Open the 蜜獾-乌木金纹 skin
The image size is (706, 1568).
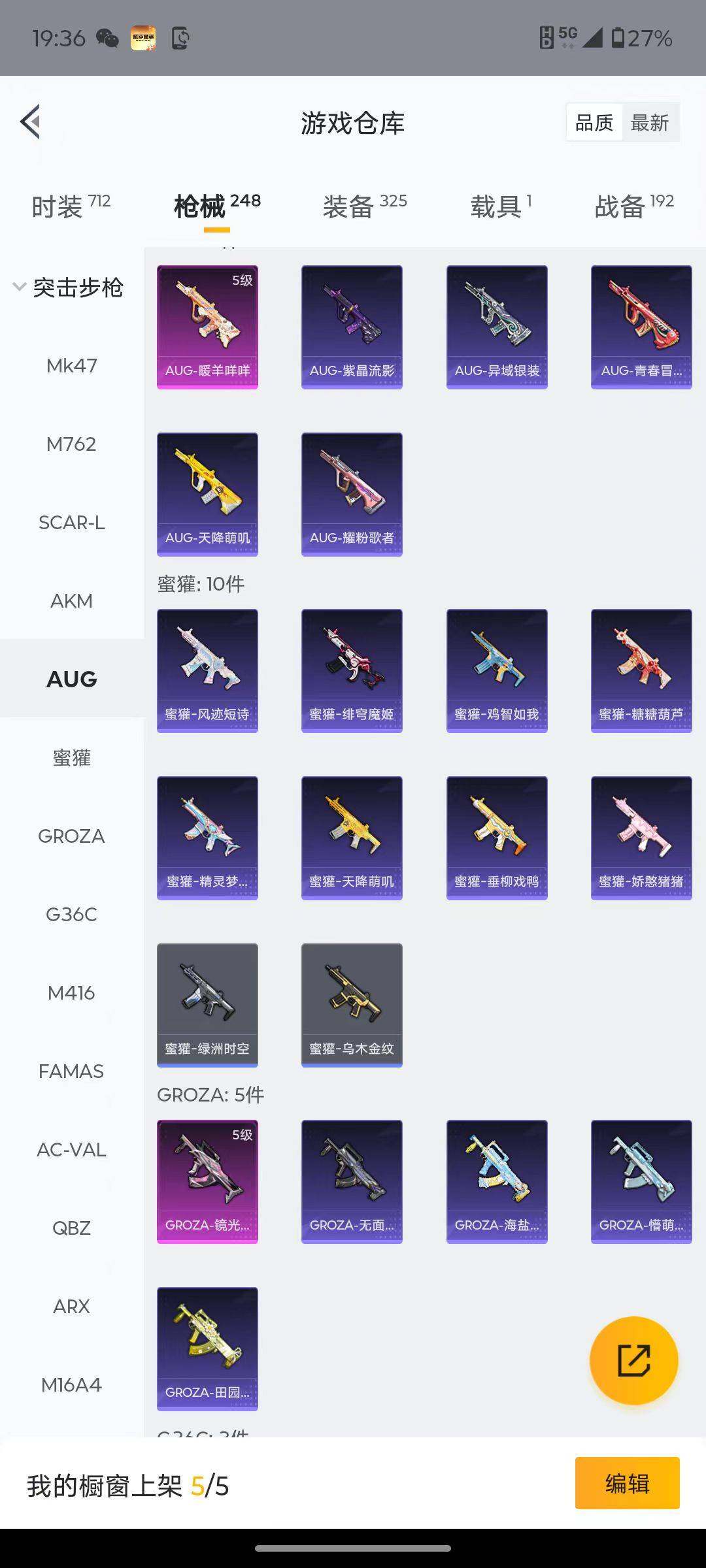pyautogui.click(x=352, y=1005)
